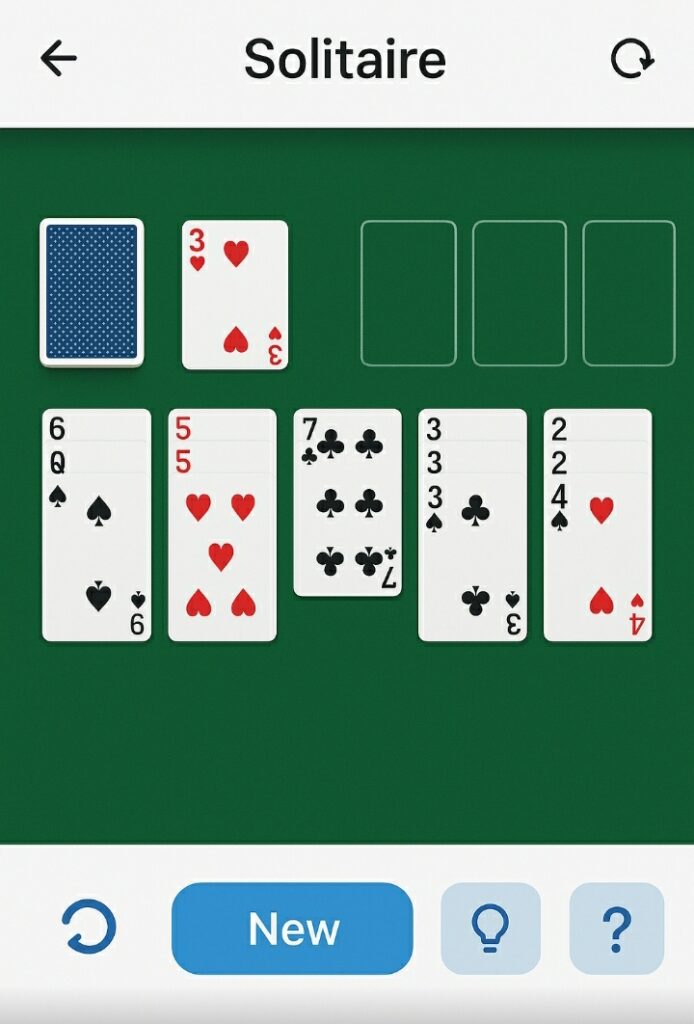Image resolution: width=694 pixels, height=1024 pixels.
Task: Select the 3 of hearts waste card
Action: (235, 295)
